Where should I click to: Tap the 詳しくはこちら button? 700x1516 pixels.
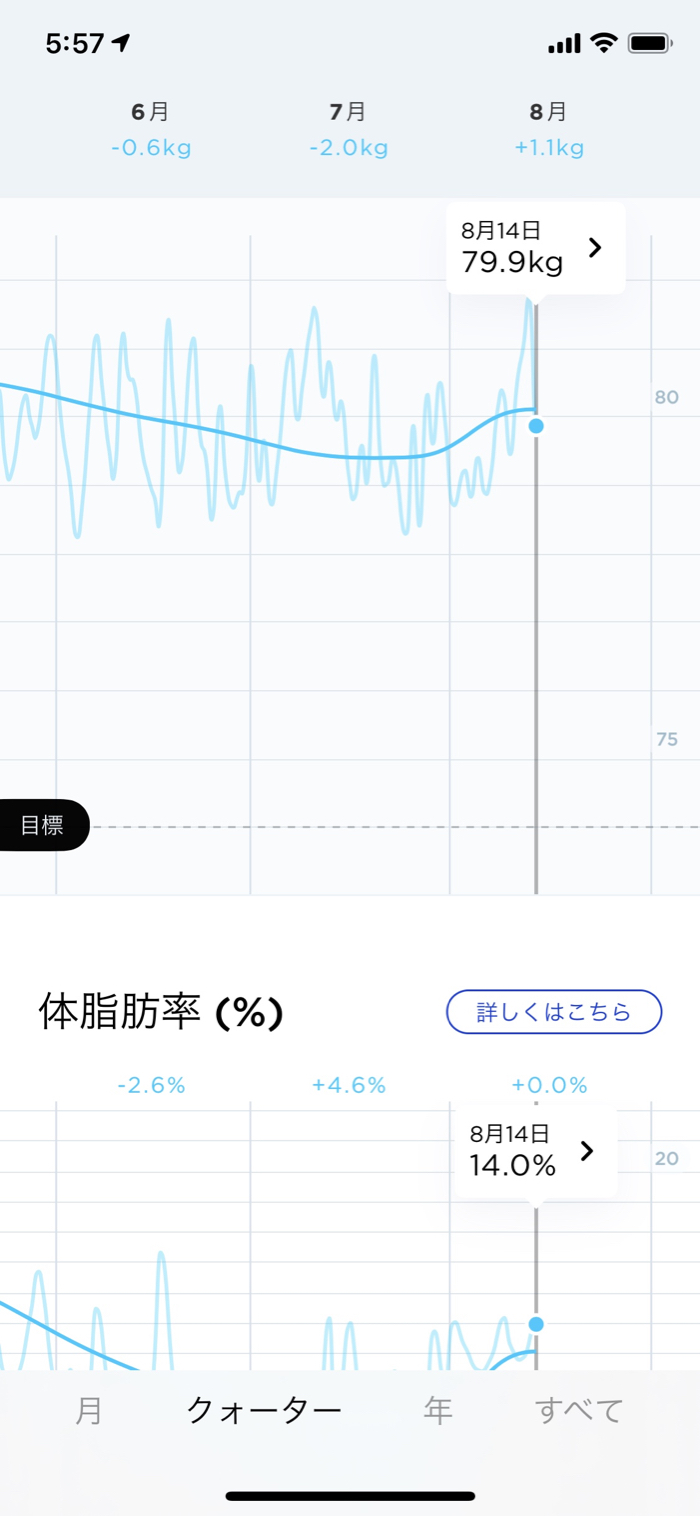click(554, 1012)
